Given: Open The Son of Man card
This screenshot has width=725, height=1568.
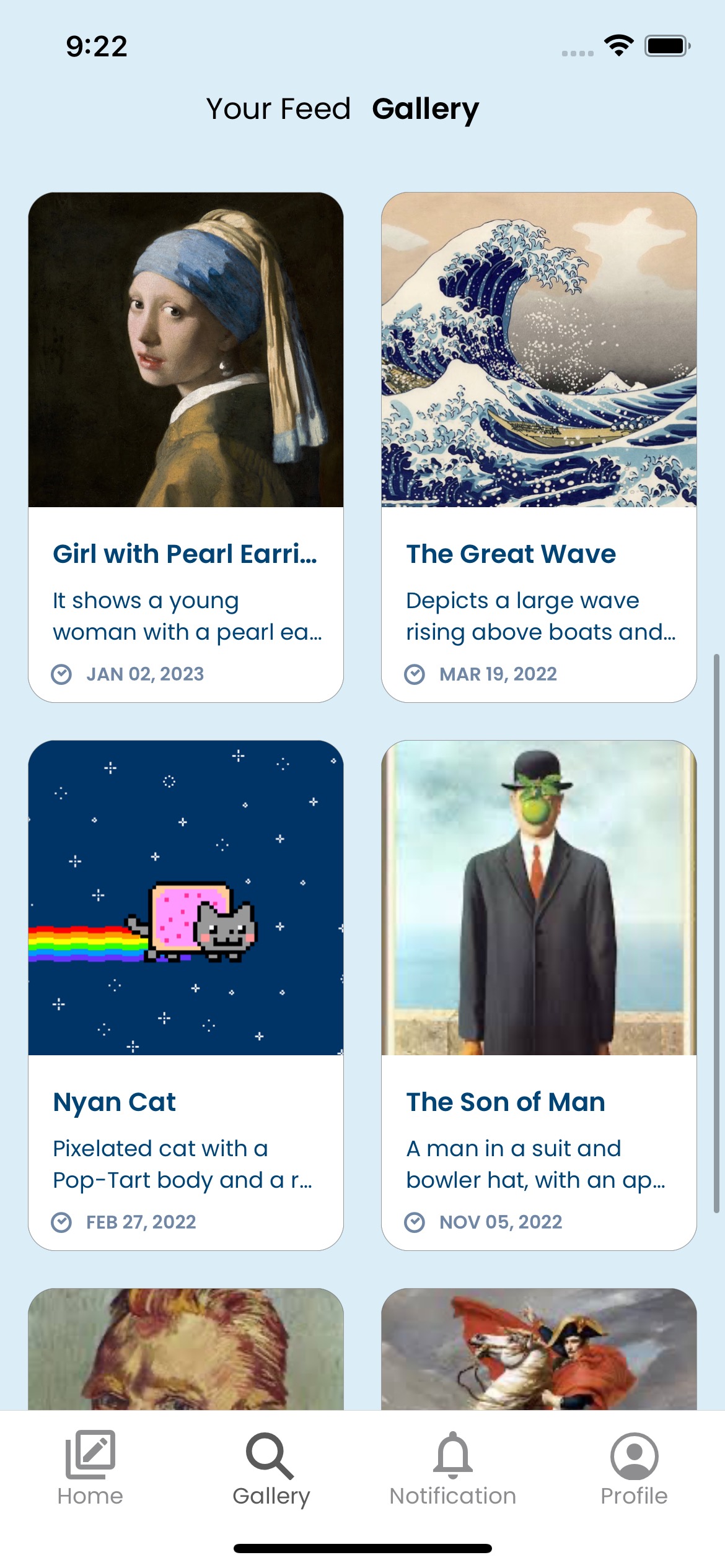Looking at the screenshot, I should [x=538, y=994].
